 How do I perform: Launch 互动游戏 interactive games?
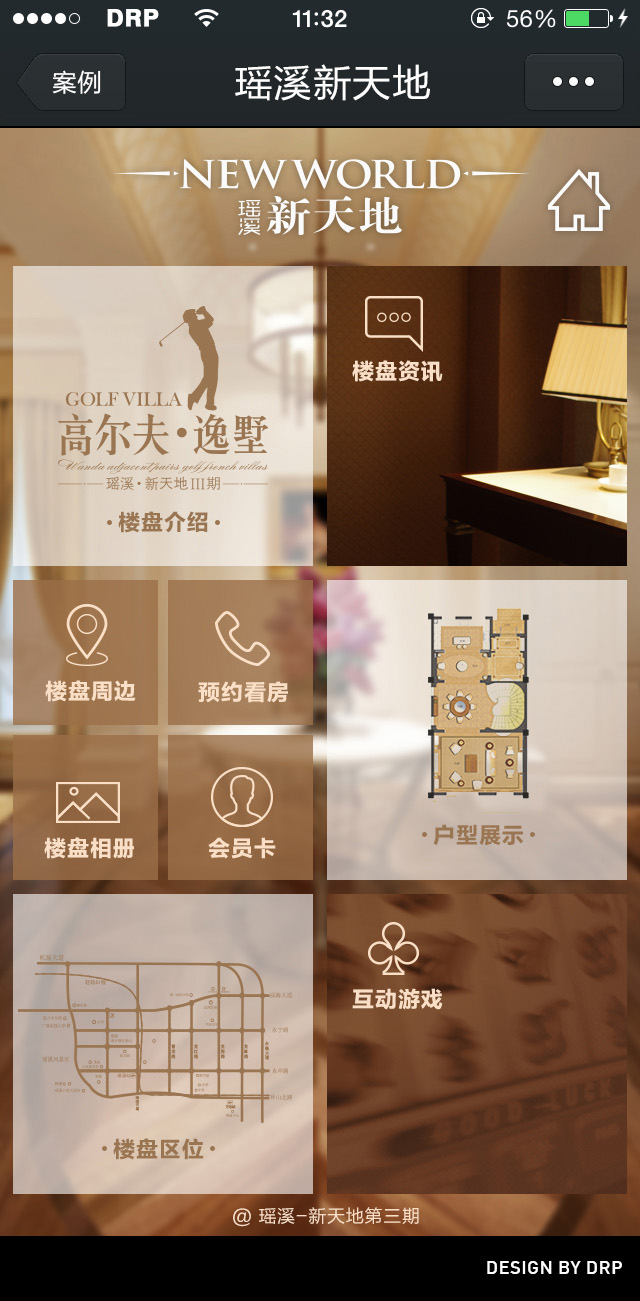coord(477,1043)
